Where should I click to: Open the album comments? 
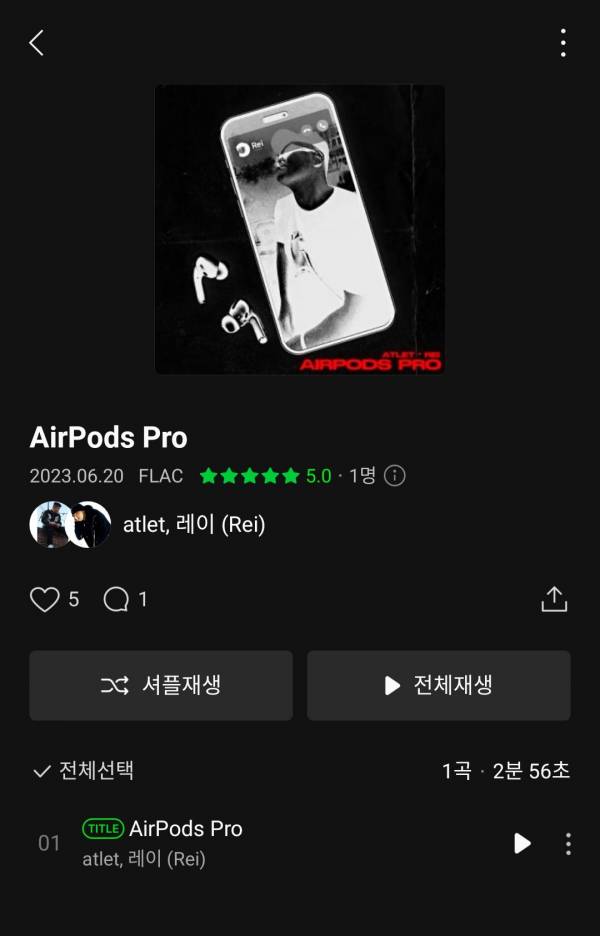point(117,599)
